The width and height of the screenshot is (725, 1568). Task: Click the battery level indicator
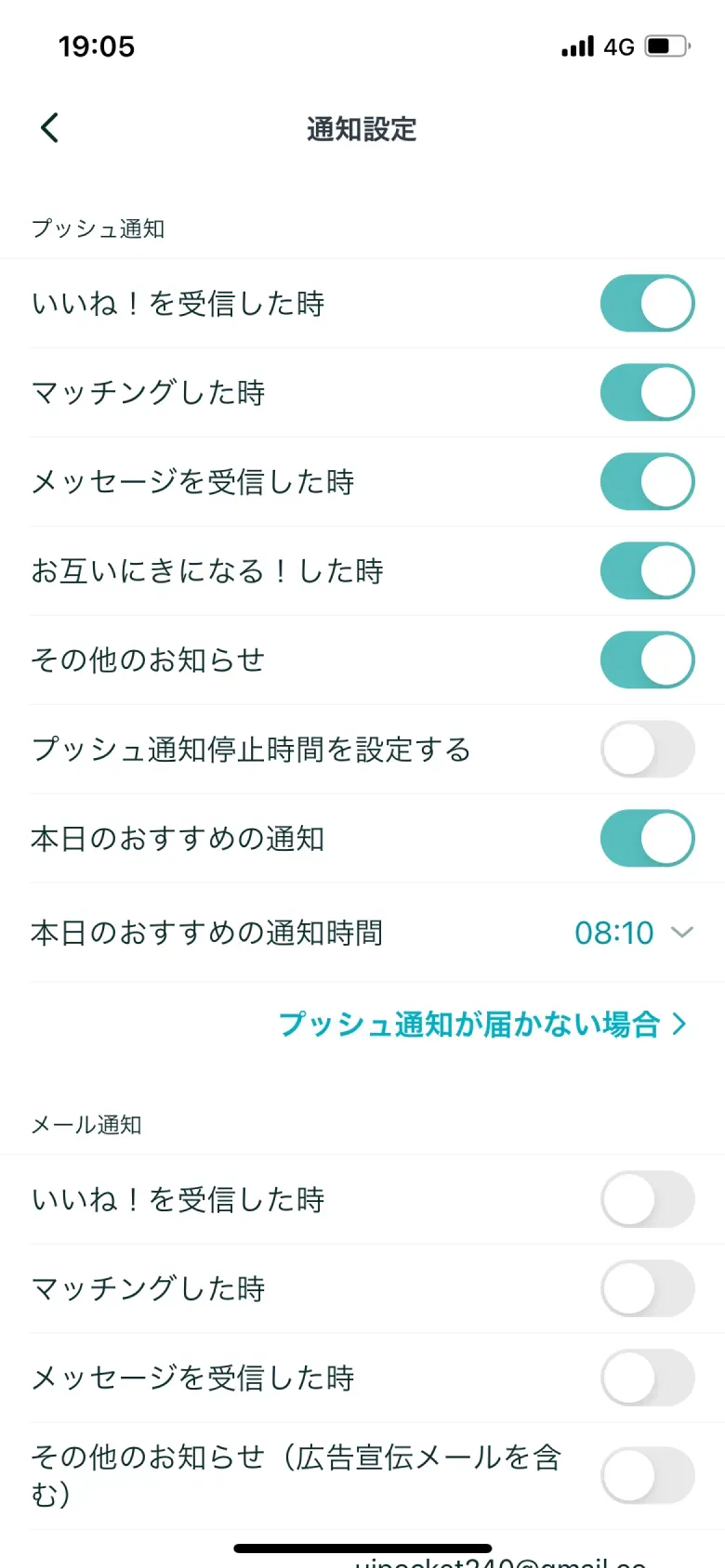click(666, 45)
